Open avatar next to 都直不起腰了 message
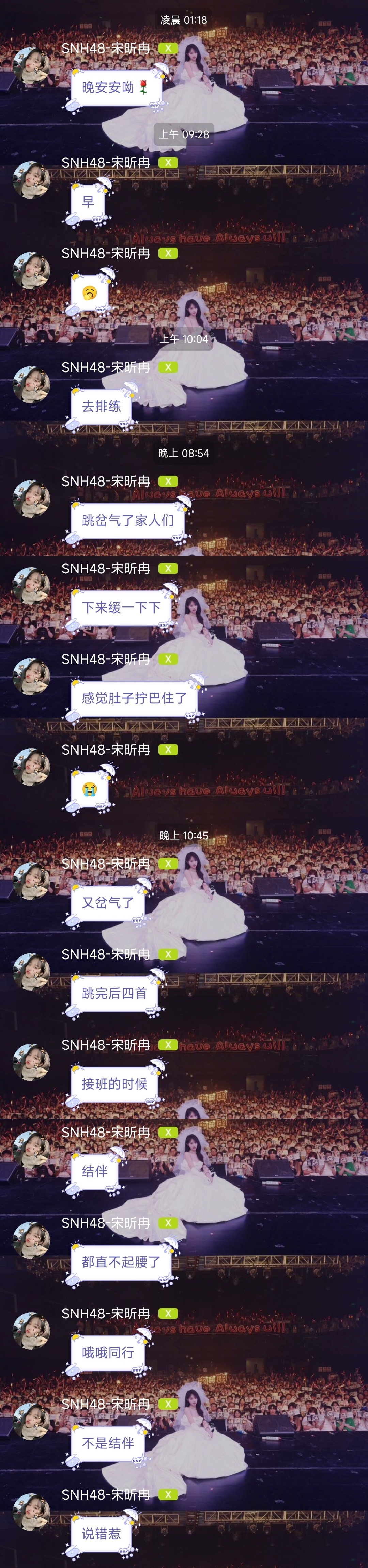The image size is (368, 1568). point(31,1240)
